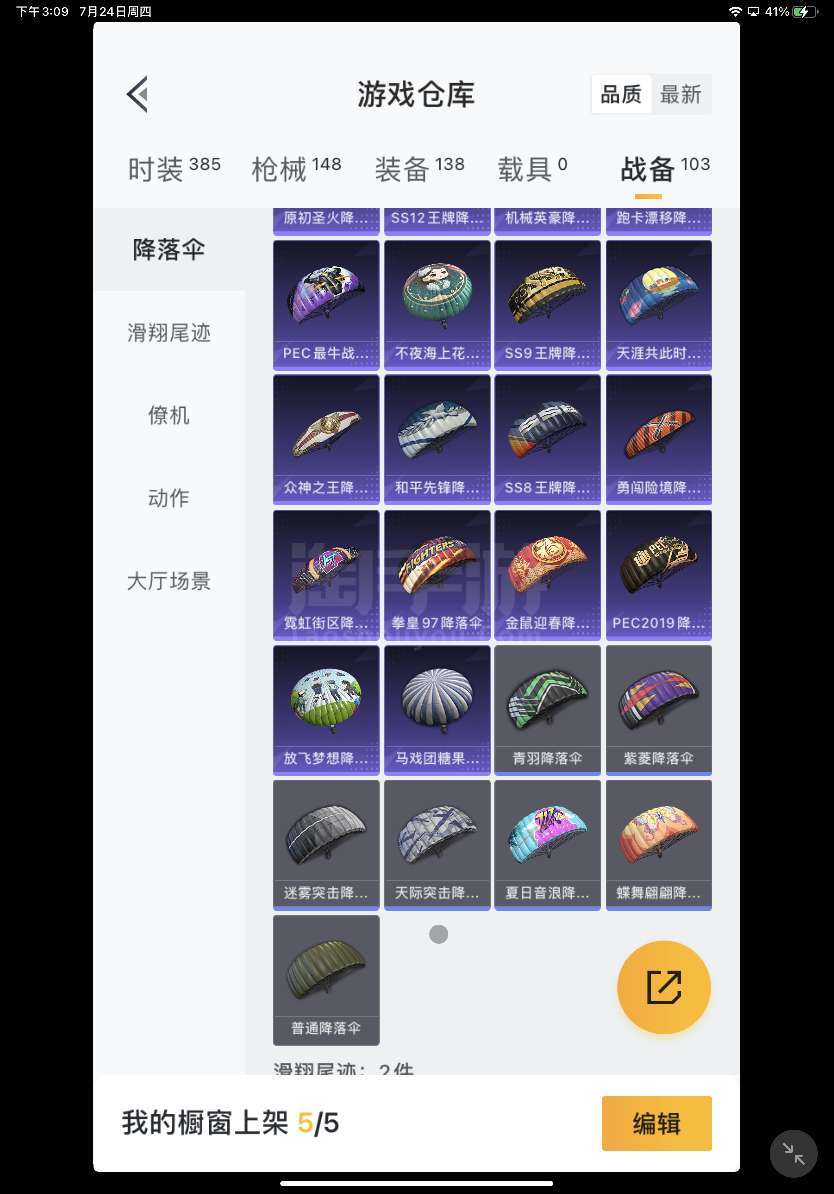Go back using the arrow icon
834x1194 pixels.
click(x=138, y=95)
